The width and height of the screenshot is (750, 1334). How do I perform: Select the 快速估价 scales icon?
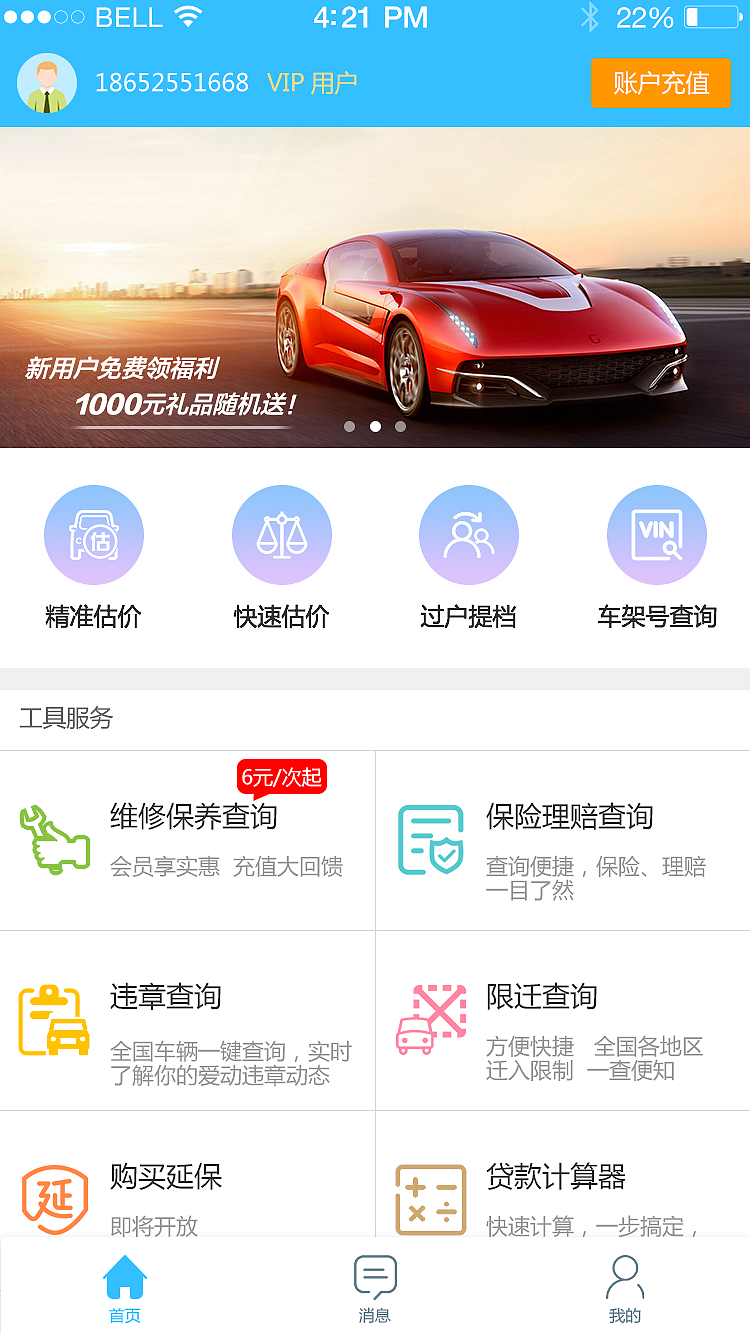pos(282,533)
